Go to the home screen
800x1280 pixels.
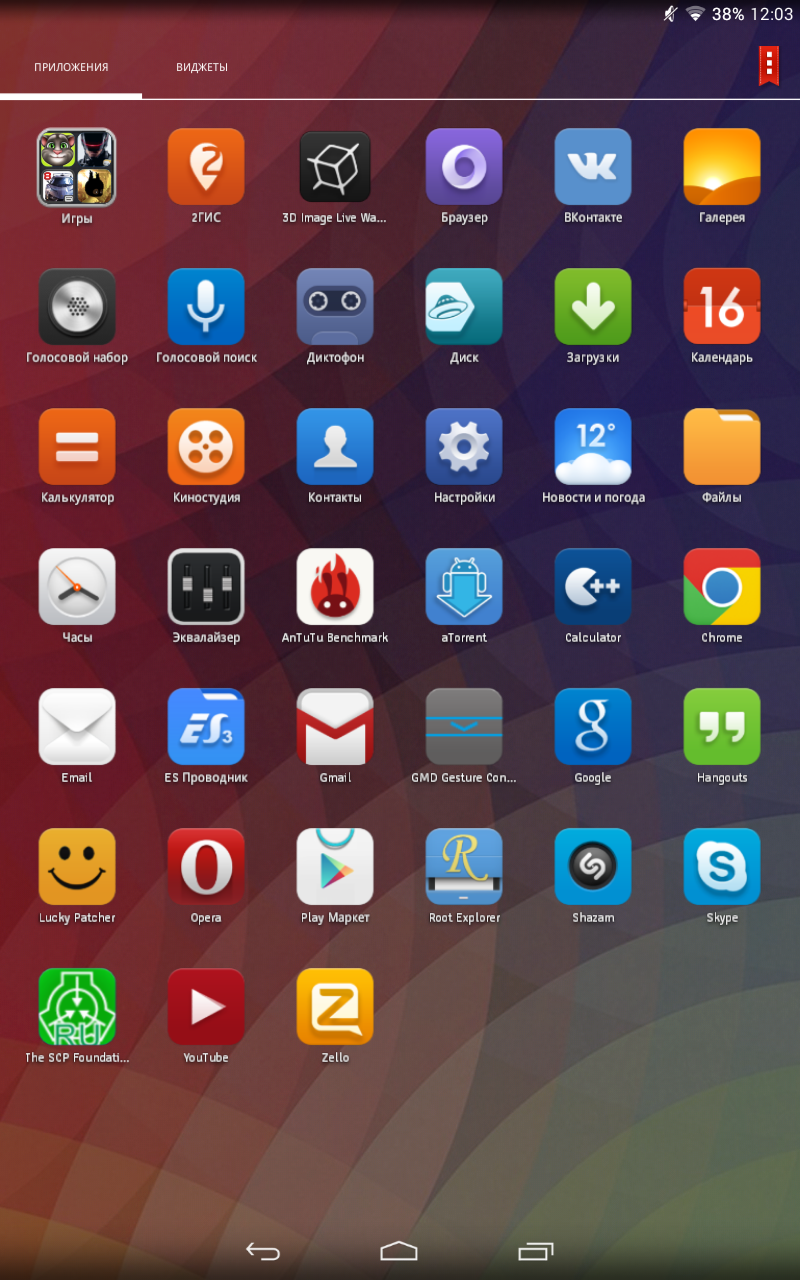coord(399,1251)
